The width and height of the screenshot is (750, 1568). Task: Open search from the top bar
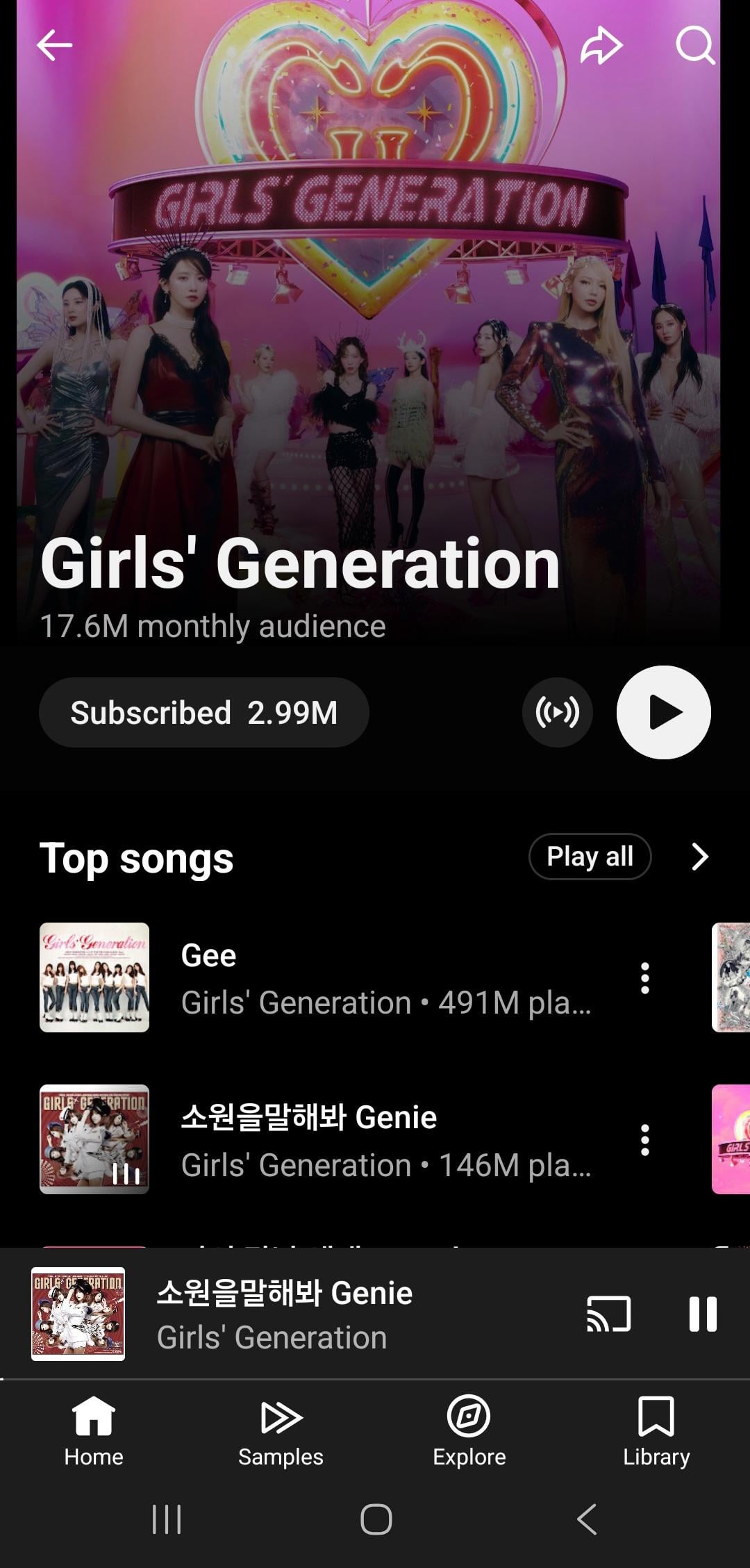coord(695,46)
